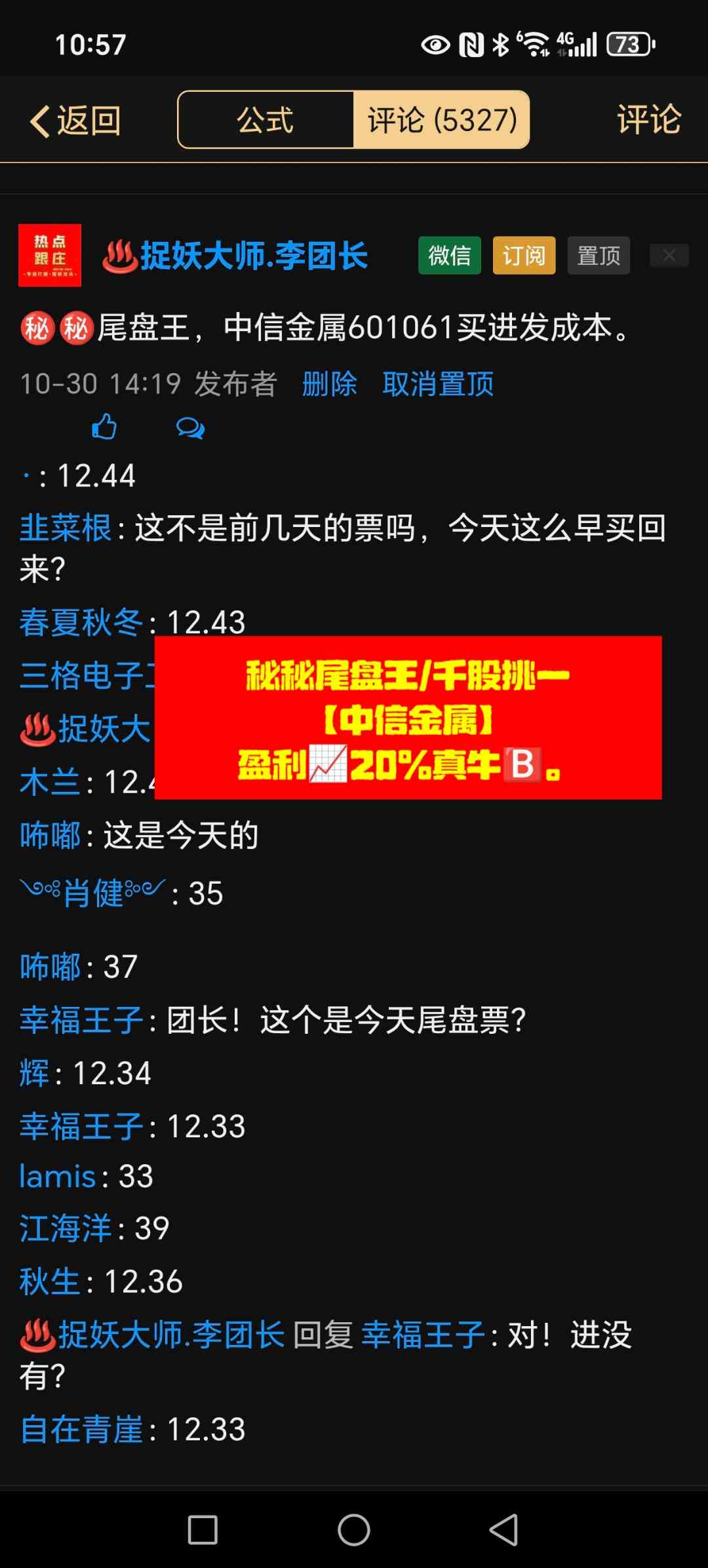708x1568 pixels.
Task: Open 捉妖大师.李团长 profile from the post header
Action: [x=254, y=256]
